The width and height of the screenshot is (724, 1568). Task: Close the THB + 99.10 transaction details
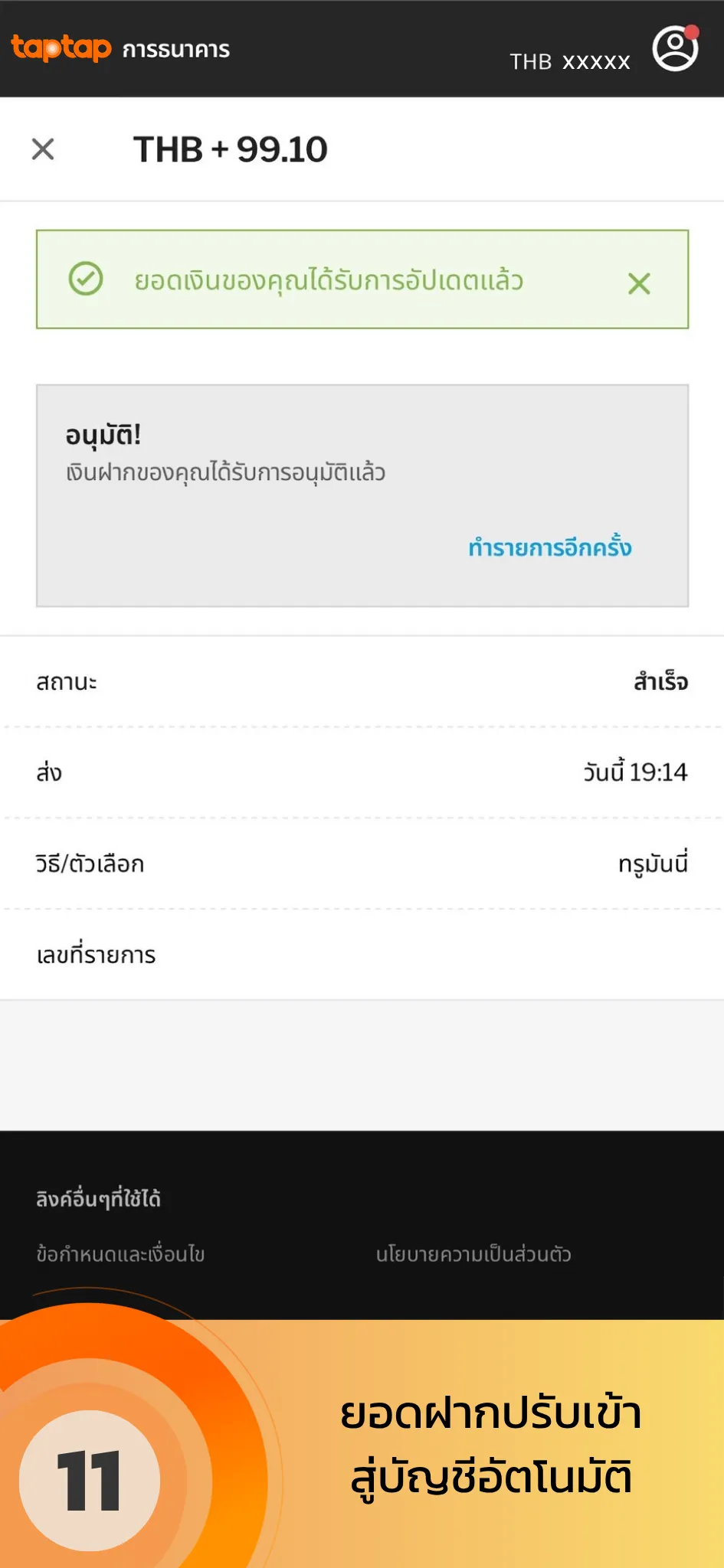[43, 149]
